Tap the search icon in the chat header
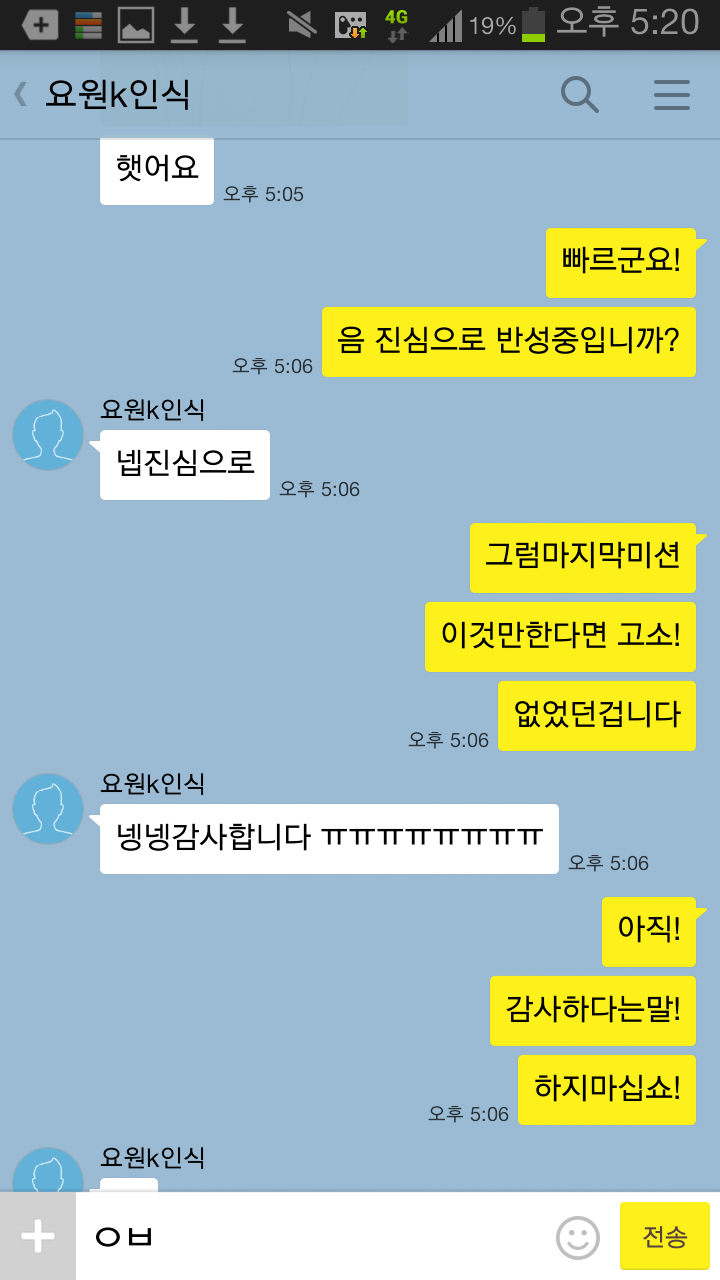The width and height of the screenshot is (720, 1280). (x=578, y=95)
